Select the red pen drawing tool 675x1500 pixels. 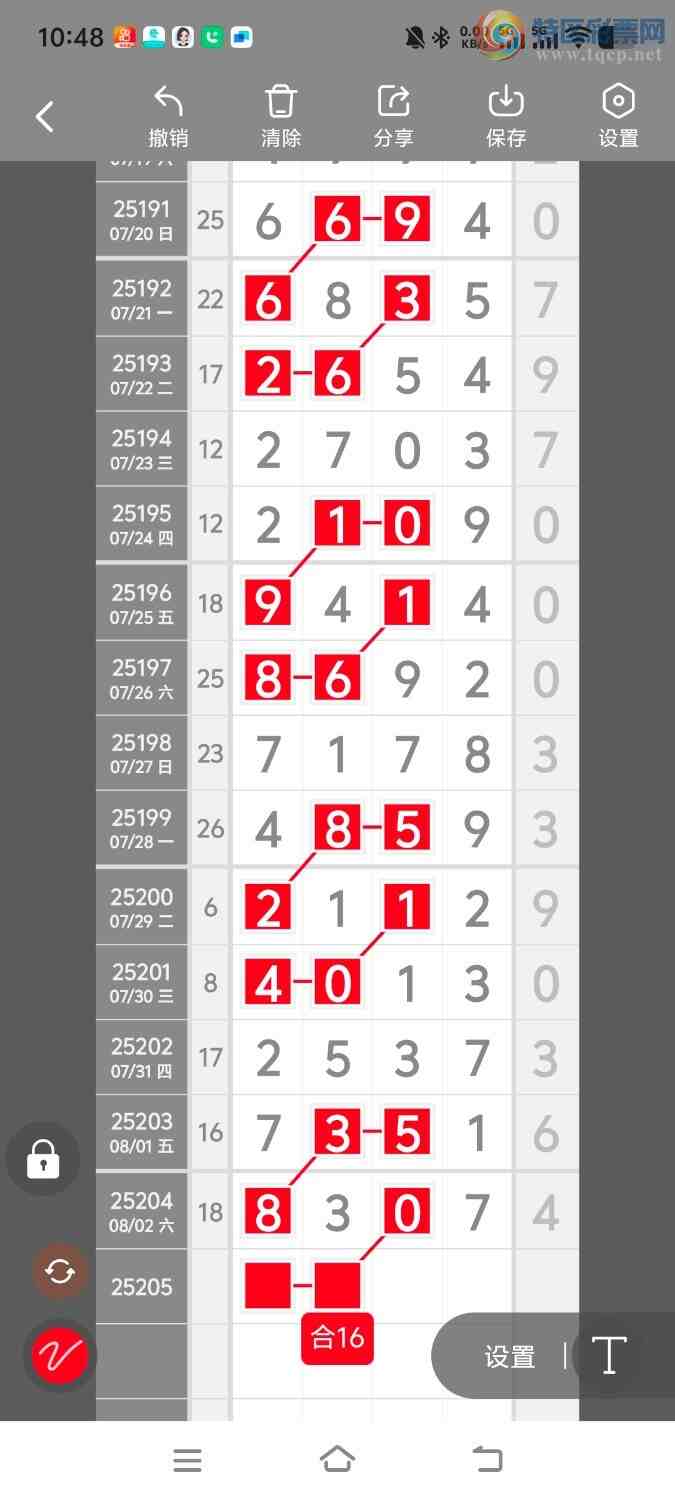point(60,1356)
